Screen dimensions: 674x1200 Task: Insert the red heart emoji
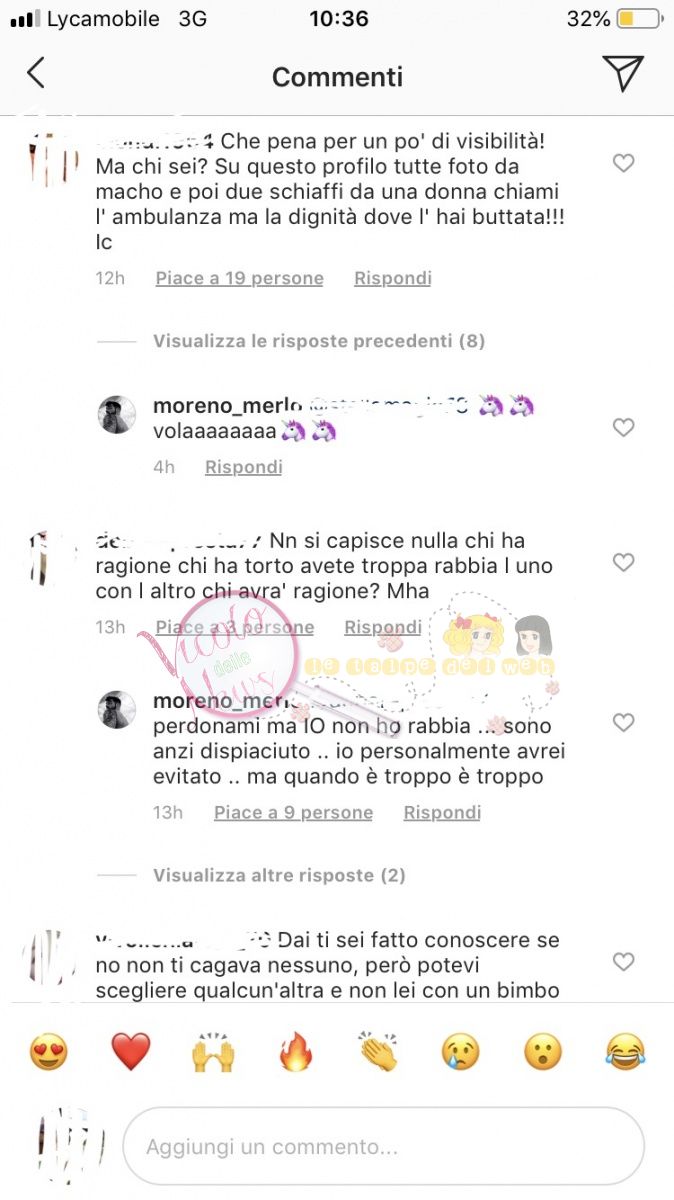(x=130, y=1052)
